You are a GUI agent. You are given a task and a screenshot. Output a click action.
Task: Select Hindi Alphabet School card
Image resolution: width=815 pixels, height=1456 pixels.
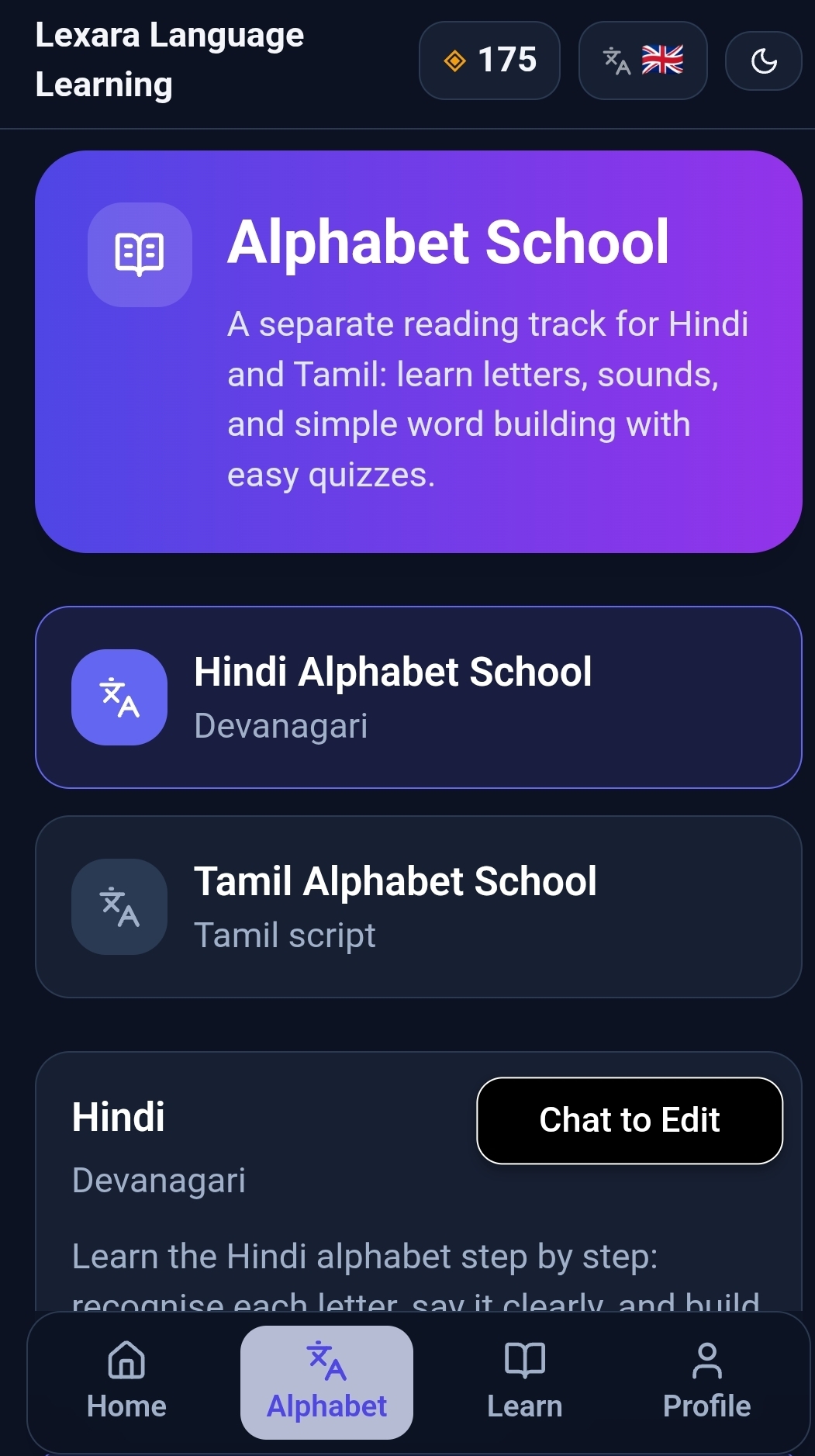419,697
